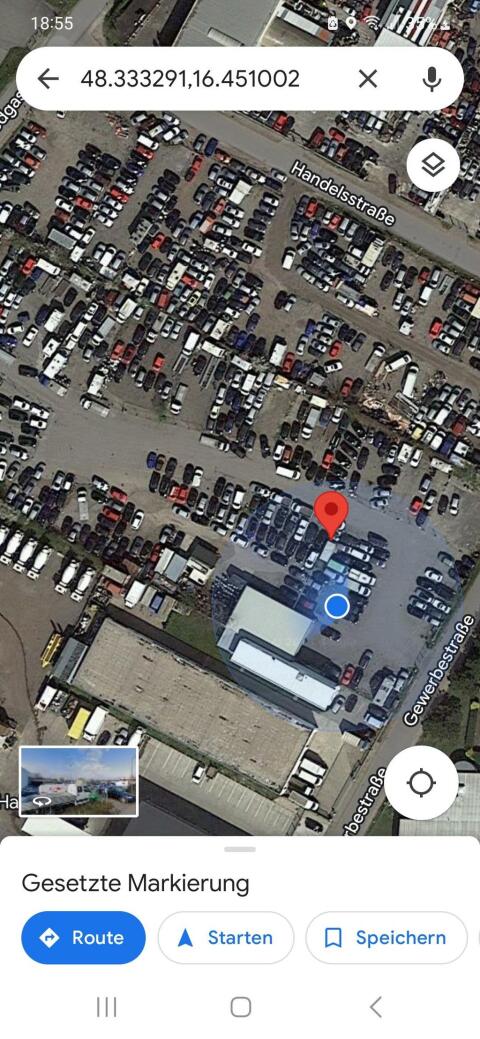Go back using the search bar arrow
Image resolution: width=480 pixels, height=1039 pixels.
[48, 79]
